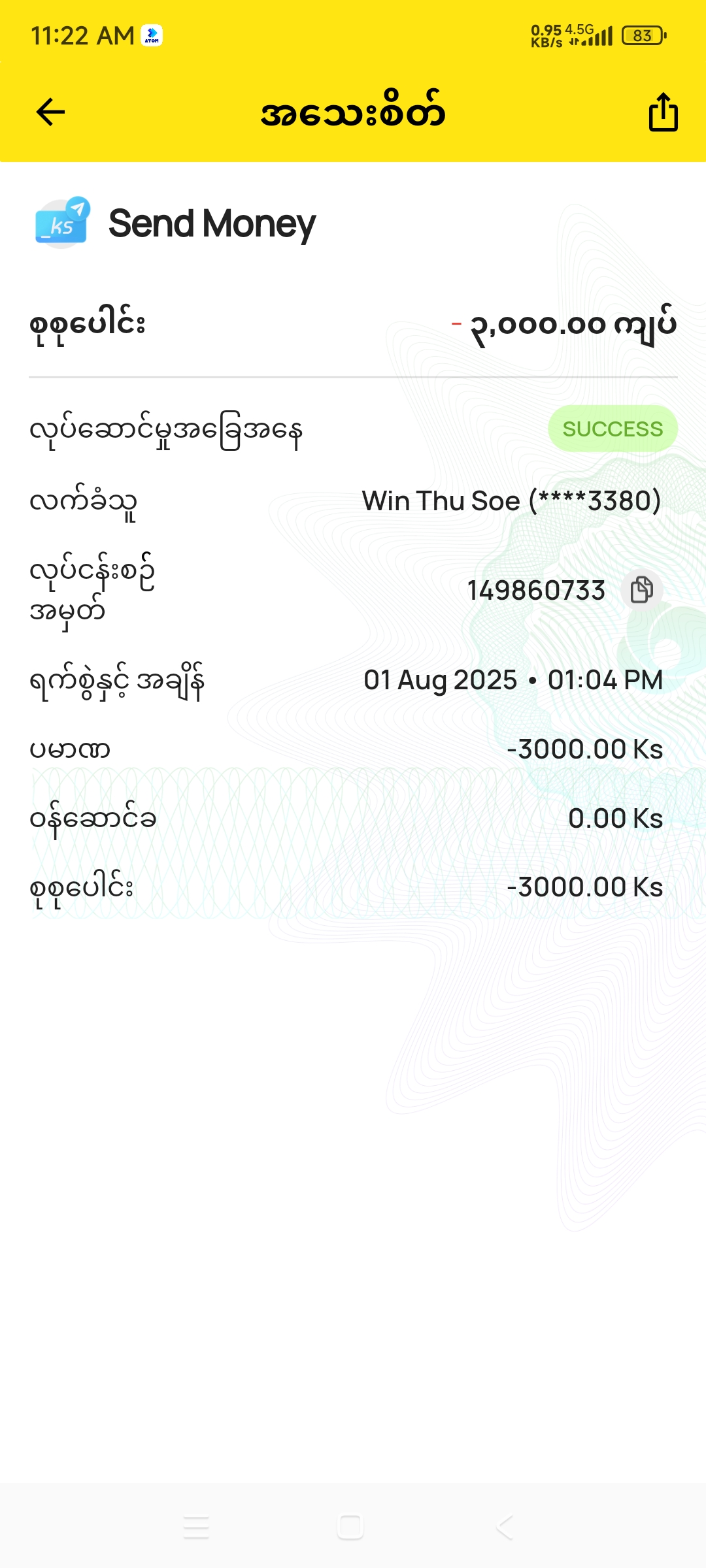Copy transaction number 149860733
The image size is (706, 1568).
pos(641,590)
